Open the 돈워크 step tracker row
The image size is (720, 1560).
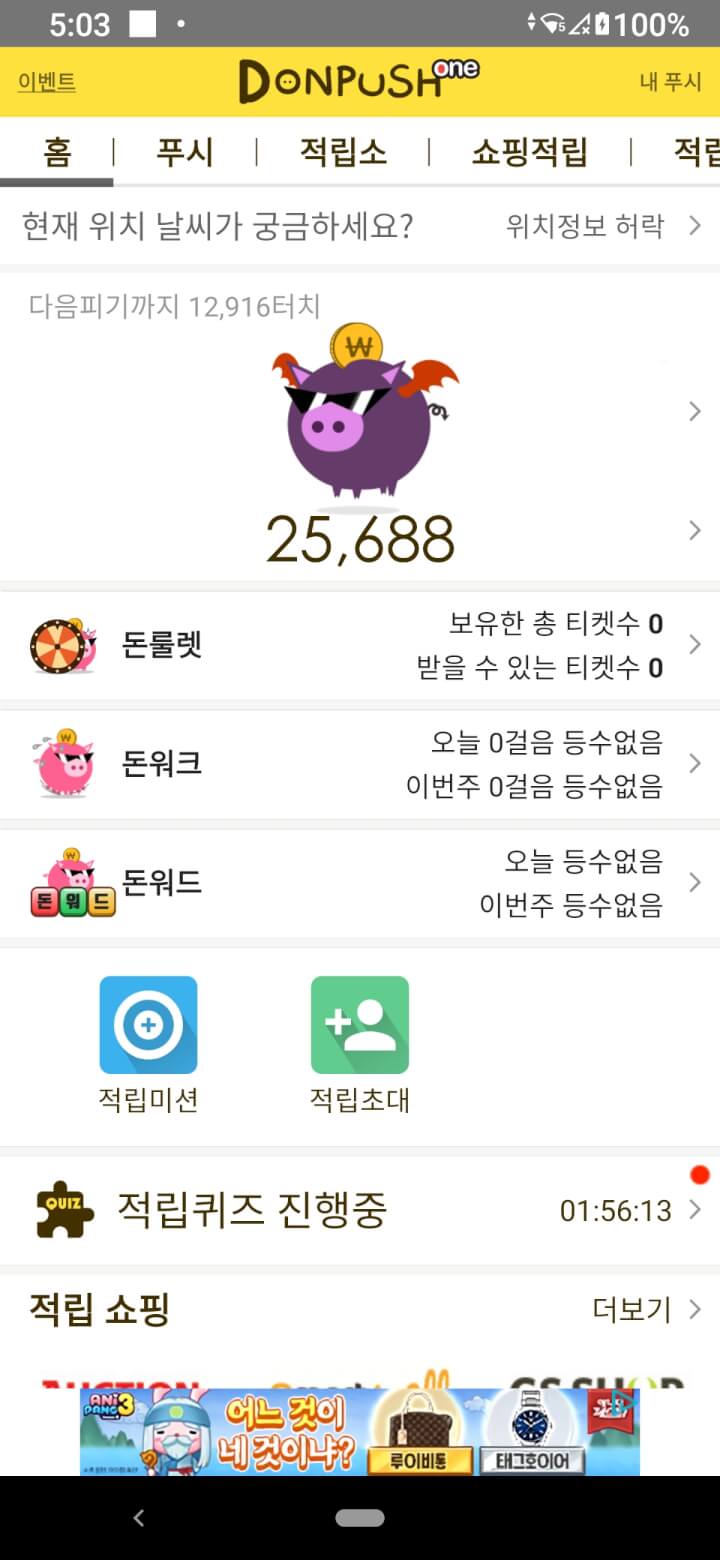pyautogui.click(x=360, y=764)
